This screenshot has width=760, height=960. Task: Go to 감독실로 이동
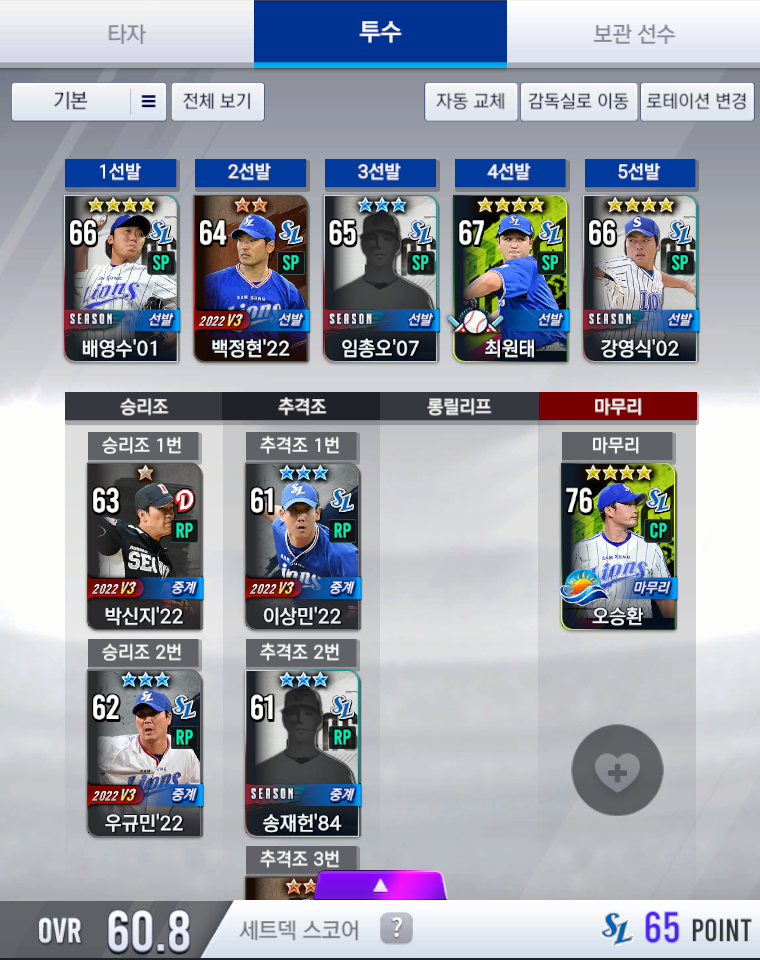pyautogui.click(x=578, y=101)
